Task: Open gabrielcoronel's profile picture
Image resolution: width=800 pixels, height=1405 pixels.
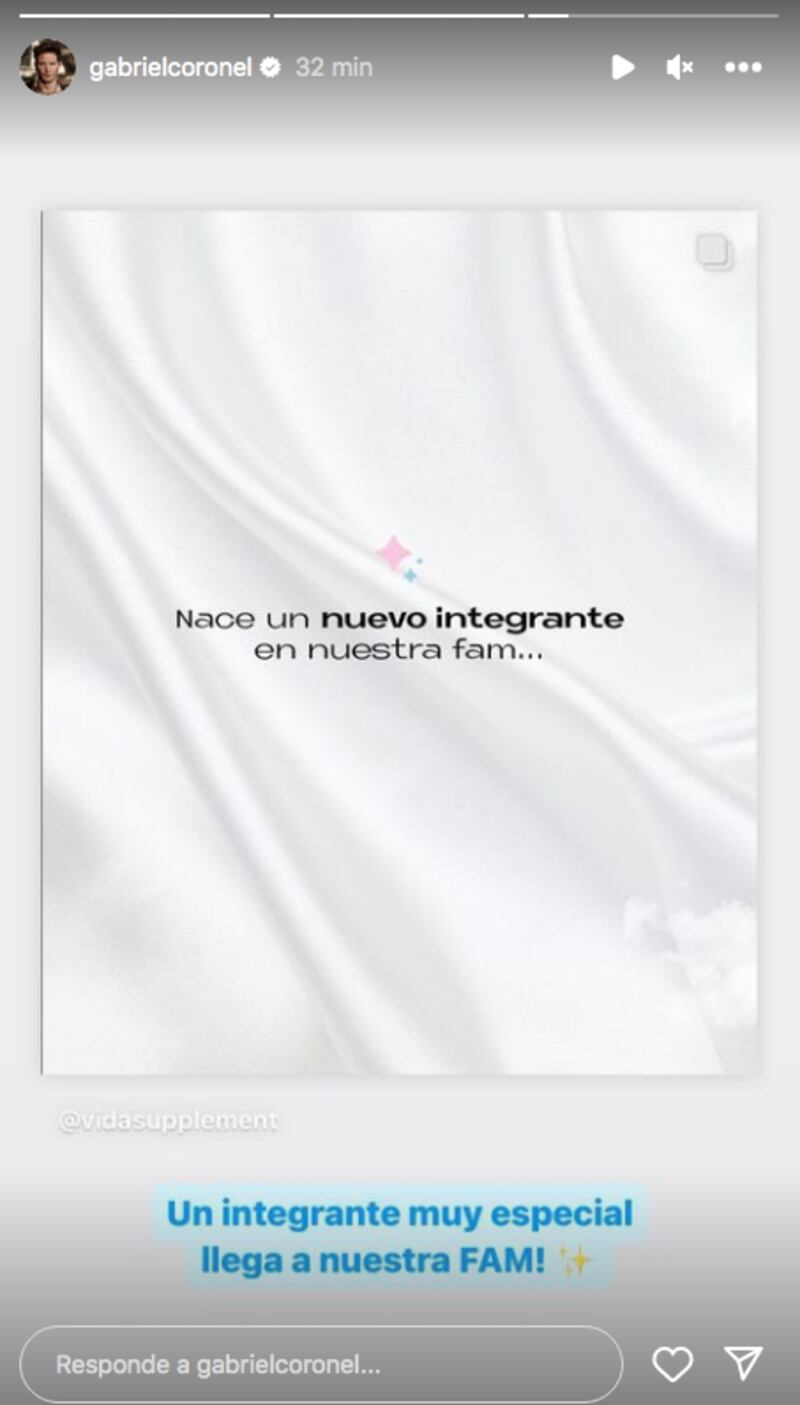Action: (x=47, y=67)
